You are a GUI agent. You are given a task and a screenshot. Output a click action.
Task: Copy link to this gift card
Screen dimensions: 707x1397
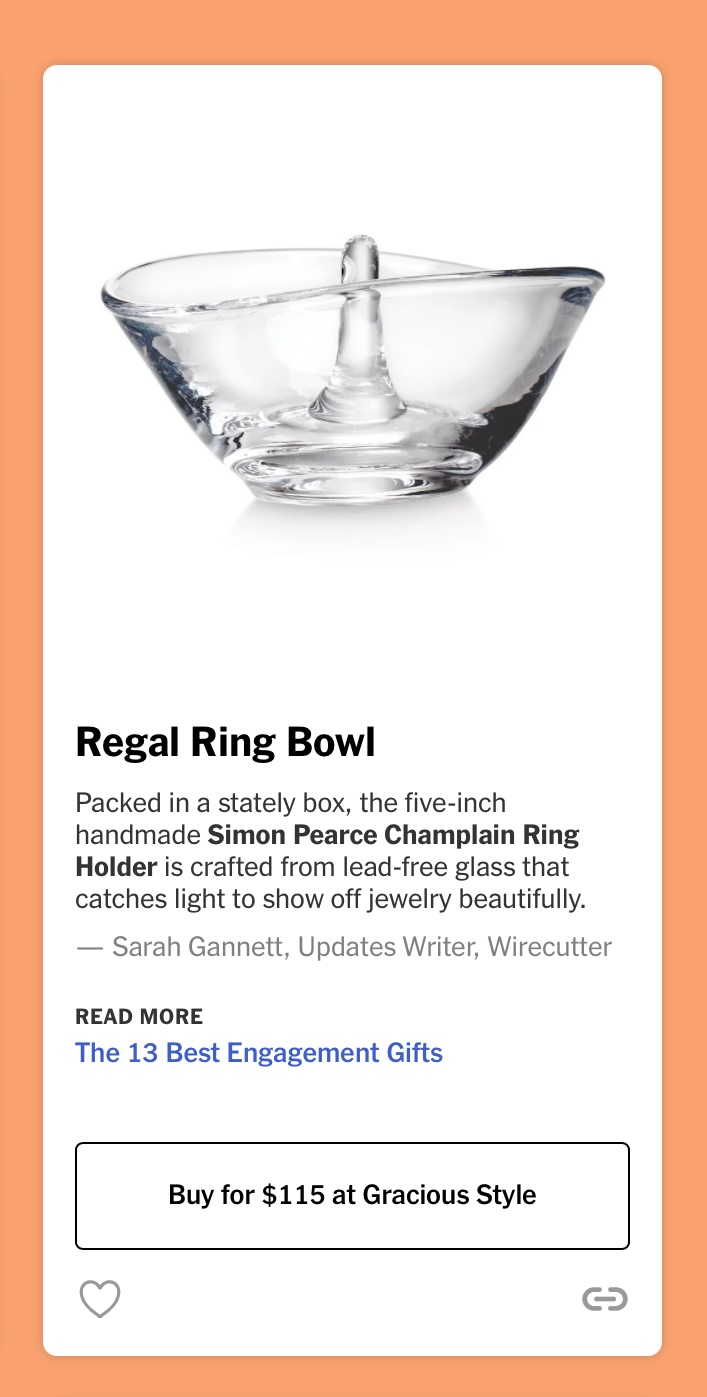(x=604, y=1299)
